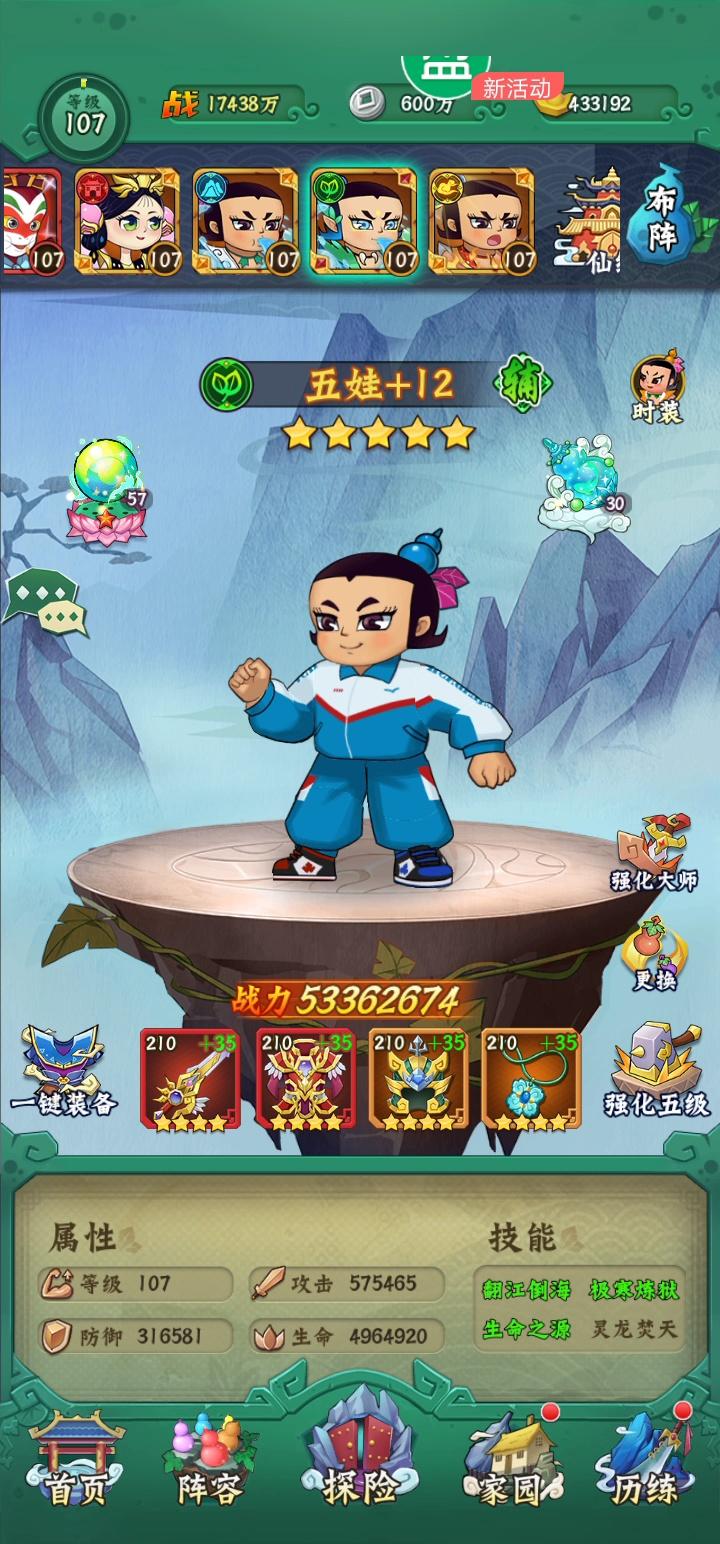Switch to the 首页 tab
720x1544 pixels.
point(76,1461)
